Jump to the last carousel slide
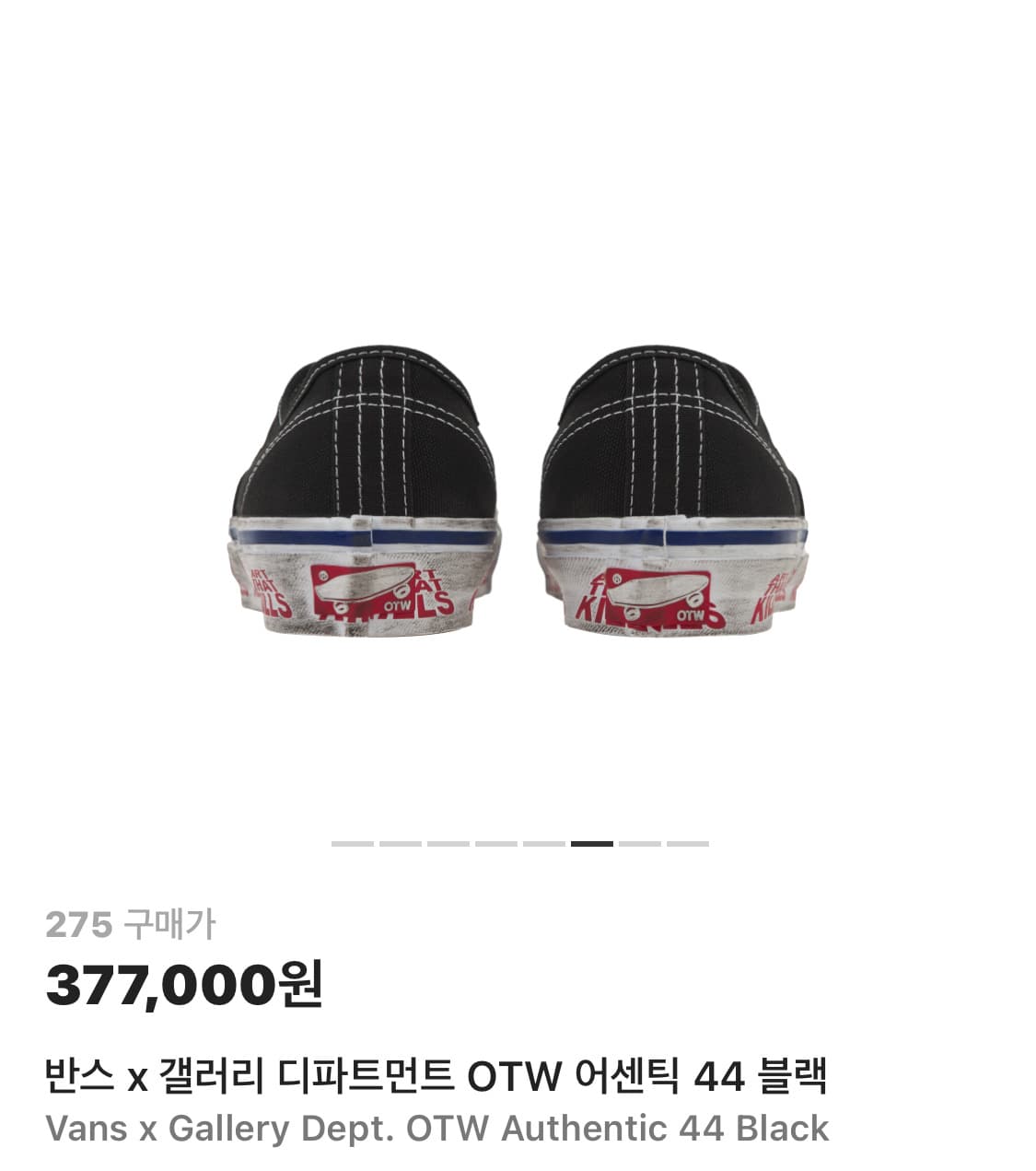1036x1171 pixels. [x=688, y=841]
